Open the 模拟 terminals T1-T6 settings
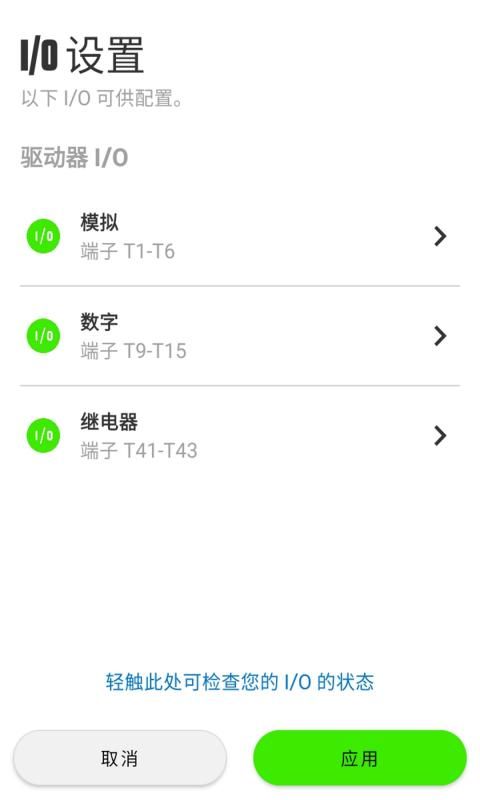480x800 pixels. pos(240,236)
